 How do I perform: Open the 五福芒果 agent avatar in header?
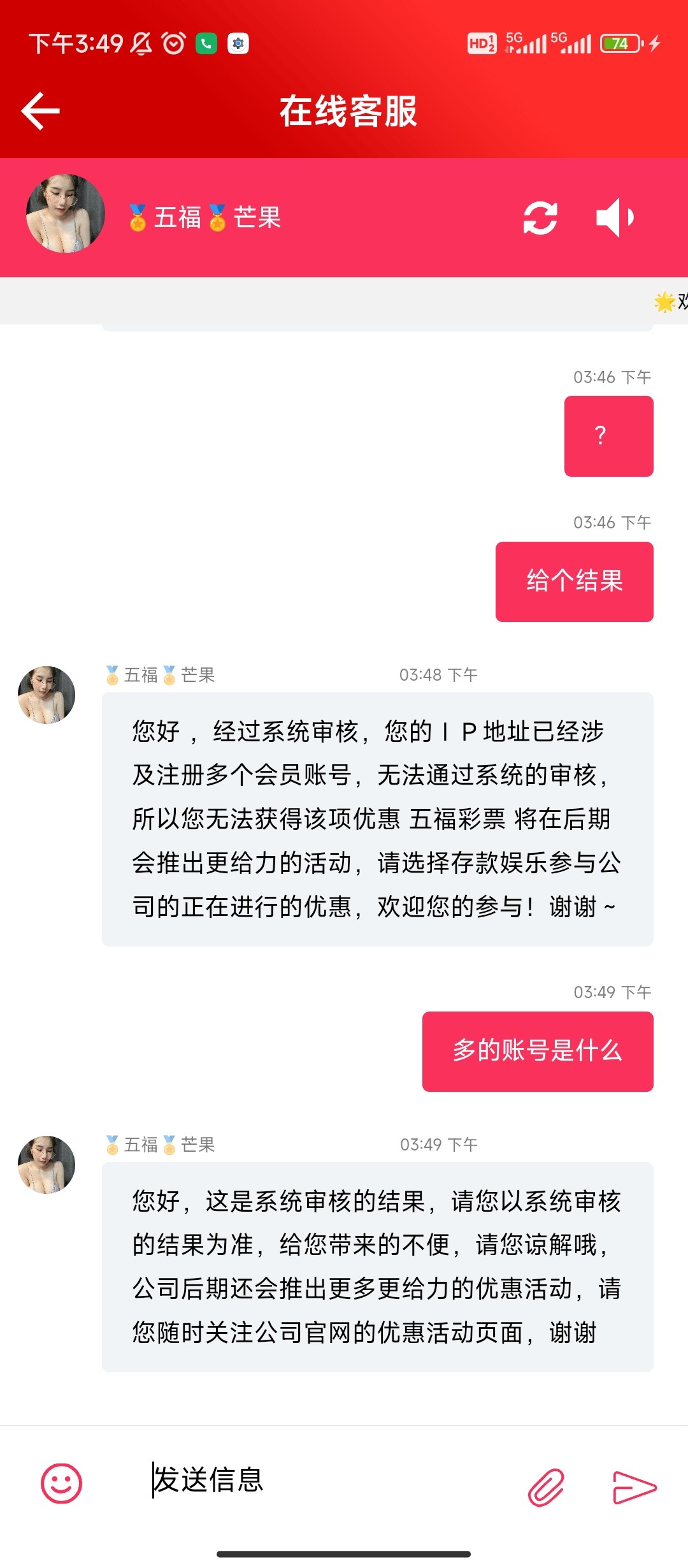66,214
